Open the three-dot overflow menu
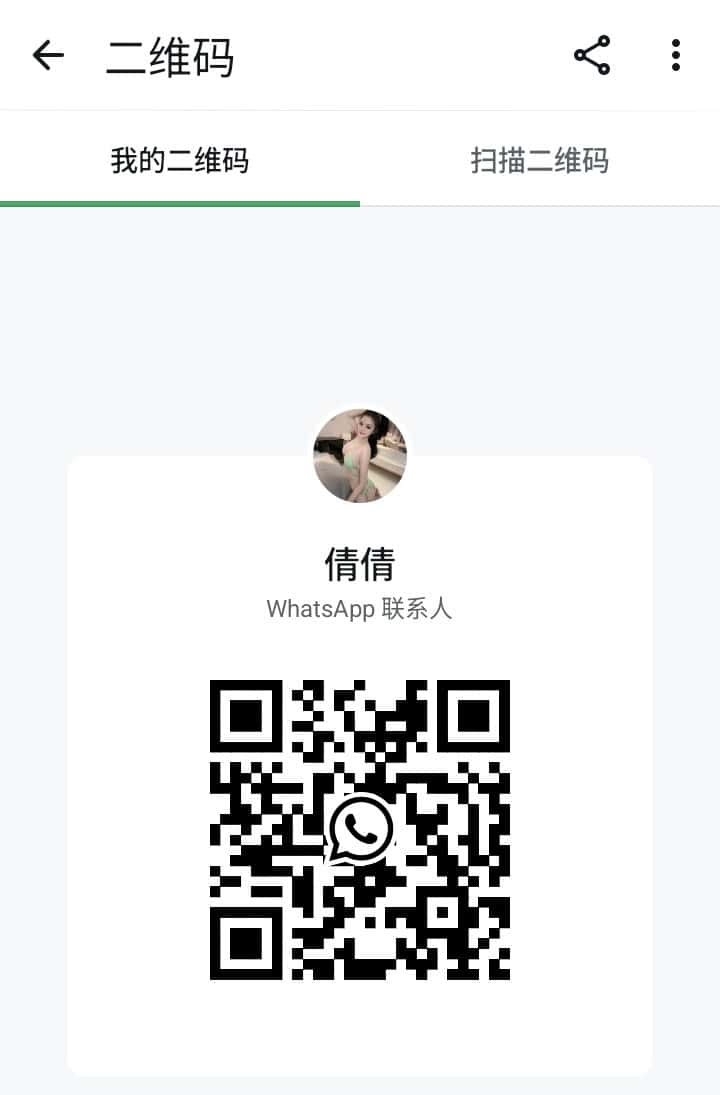The width and height of the screenshot is (720, 1095). pyautogui.click(x=676, y=56)
